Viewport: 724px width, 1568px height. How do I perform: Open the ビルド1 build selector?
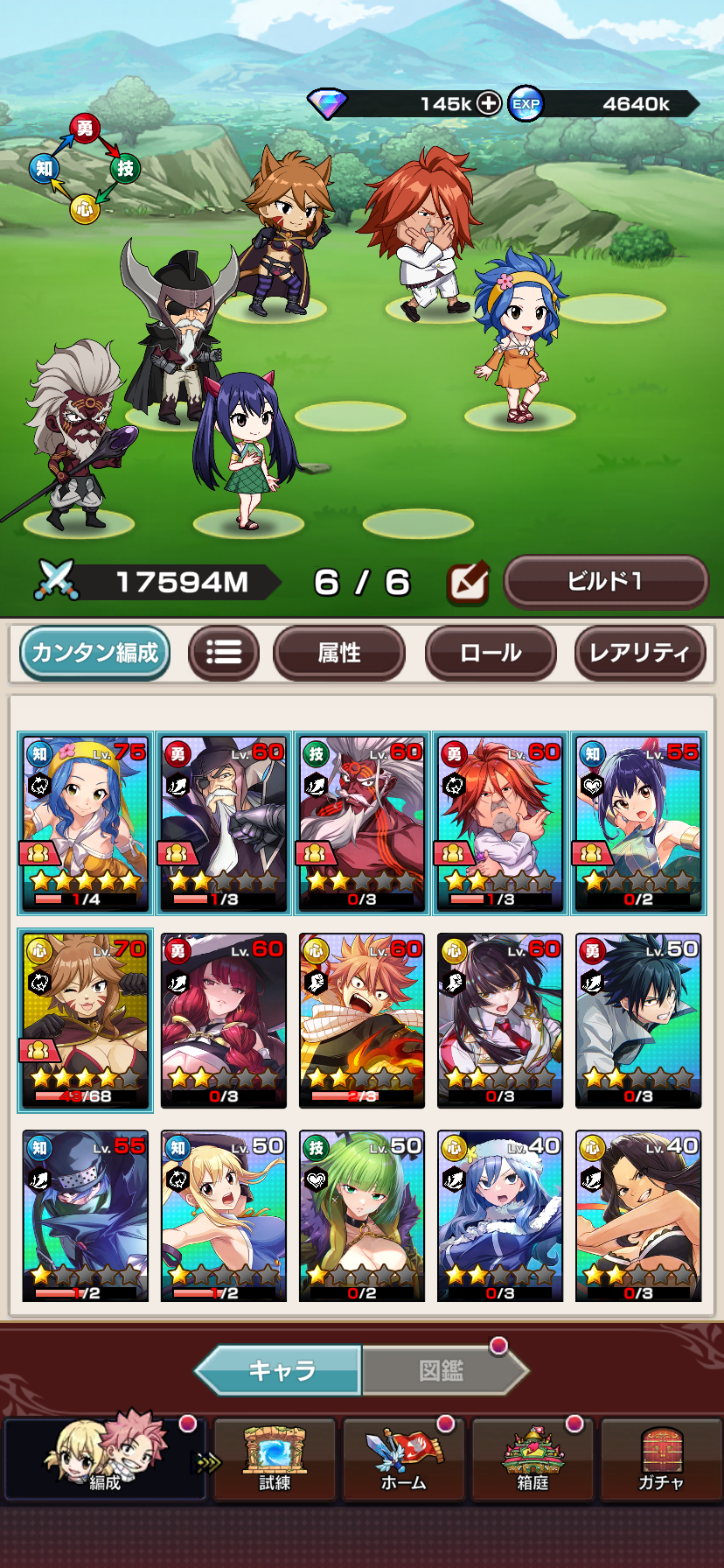point(605,581)
